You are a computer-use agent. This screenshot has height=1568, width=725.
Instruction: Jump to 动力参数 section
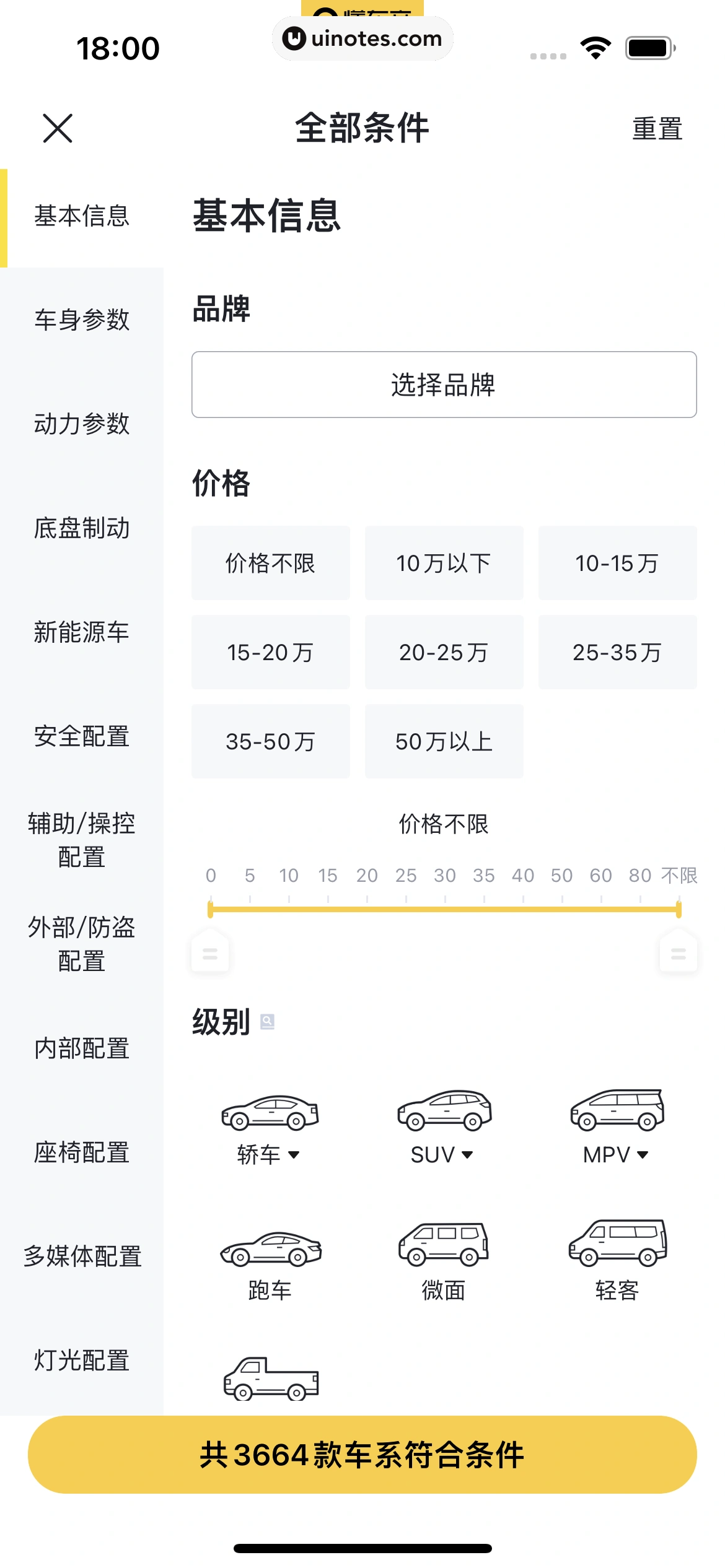82,424
